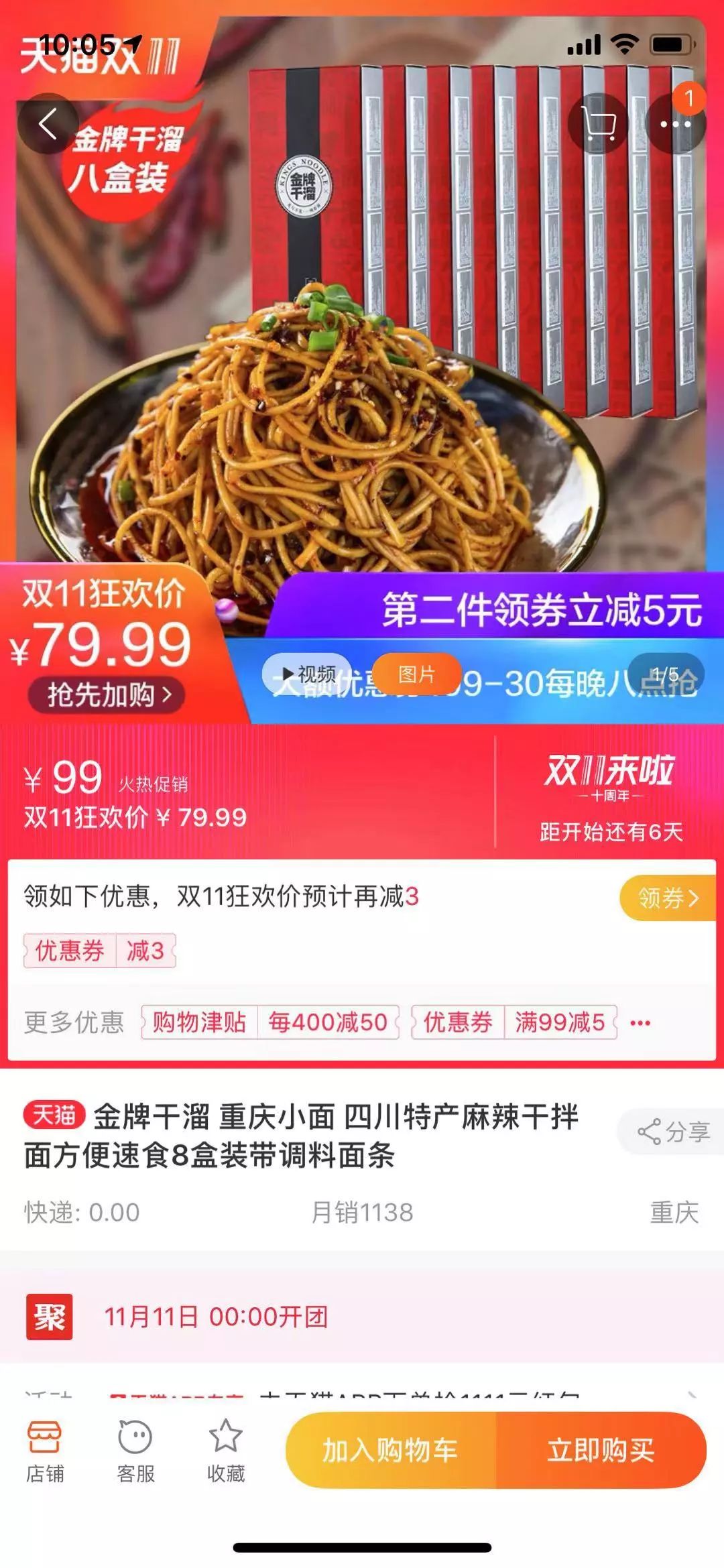Screen dimensions: 724x1568
Task: Expand more coupons via the ellipsis
Action: tap(642, 1022)
